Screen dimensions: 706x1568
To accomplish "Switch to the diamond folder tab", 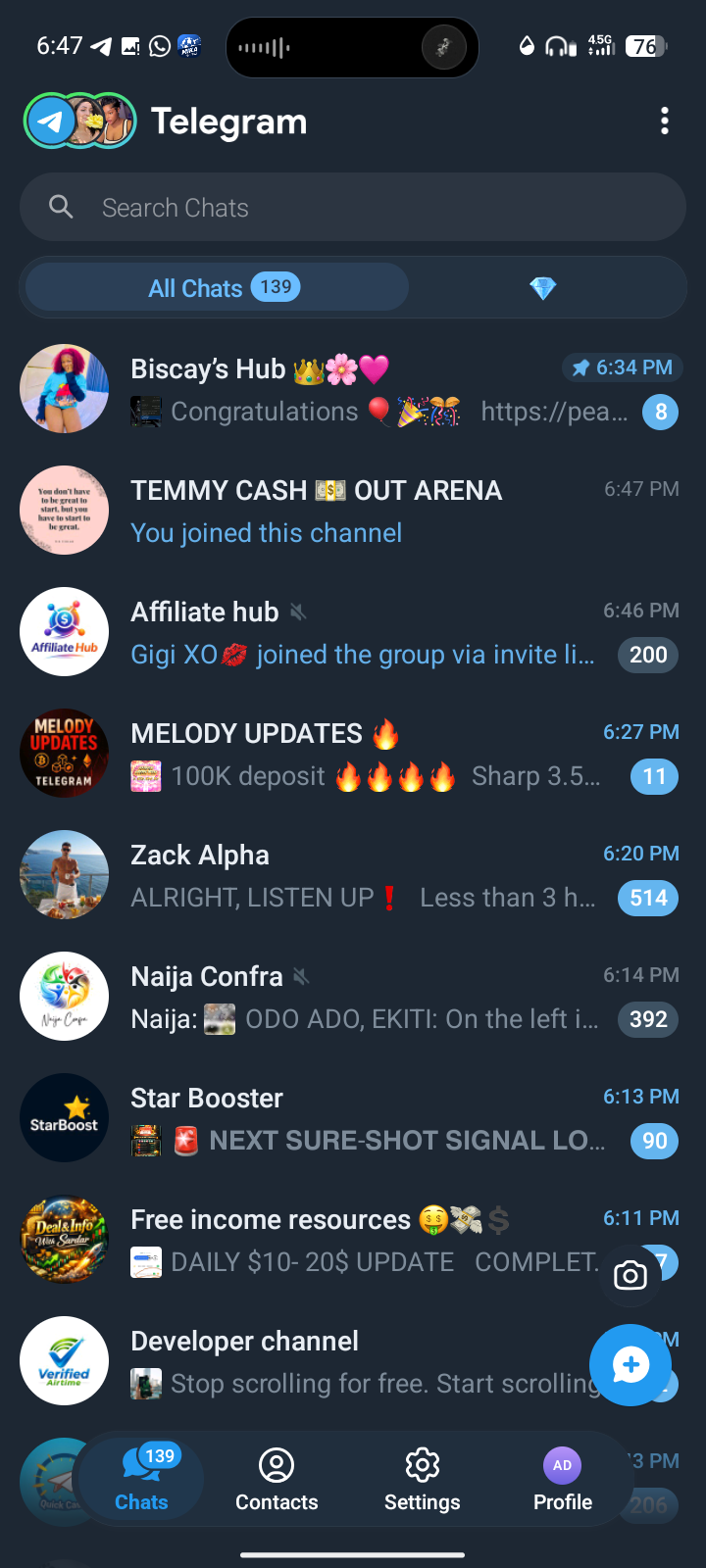I will [542, 288].
